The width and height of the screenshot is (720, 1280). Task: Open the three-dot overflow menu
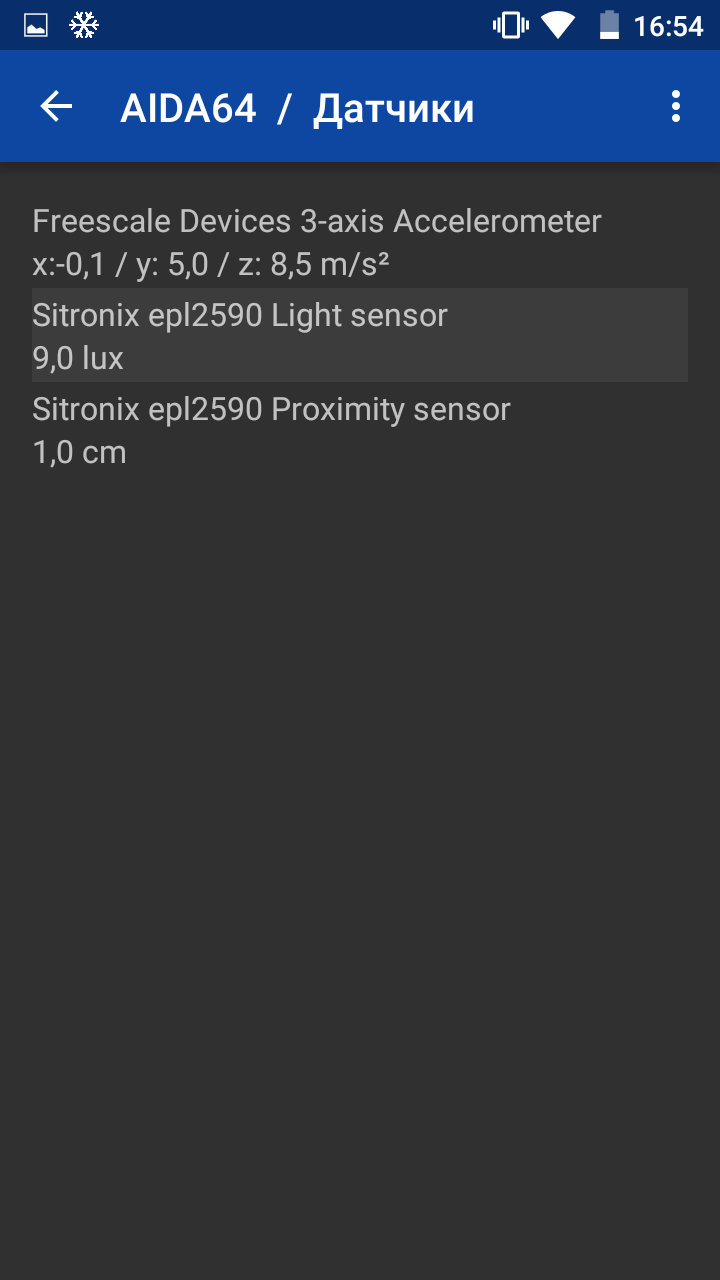click(676, 107)
